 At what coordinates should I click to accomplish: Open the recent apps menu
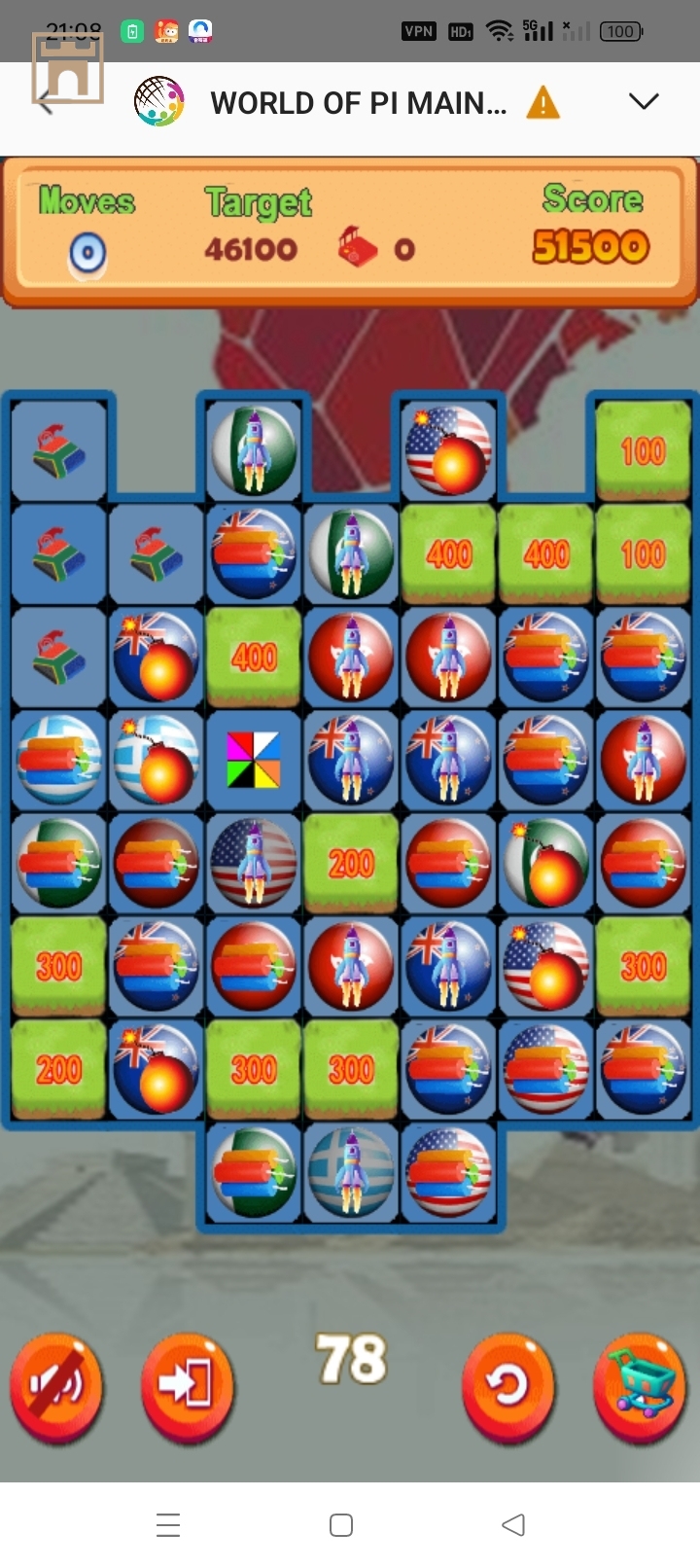[168, 1524]
